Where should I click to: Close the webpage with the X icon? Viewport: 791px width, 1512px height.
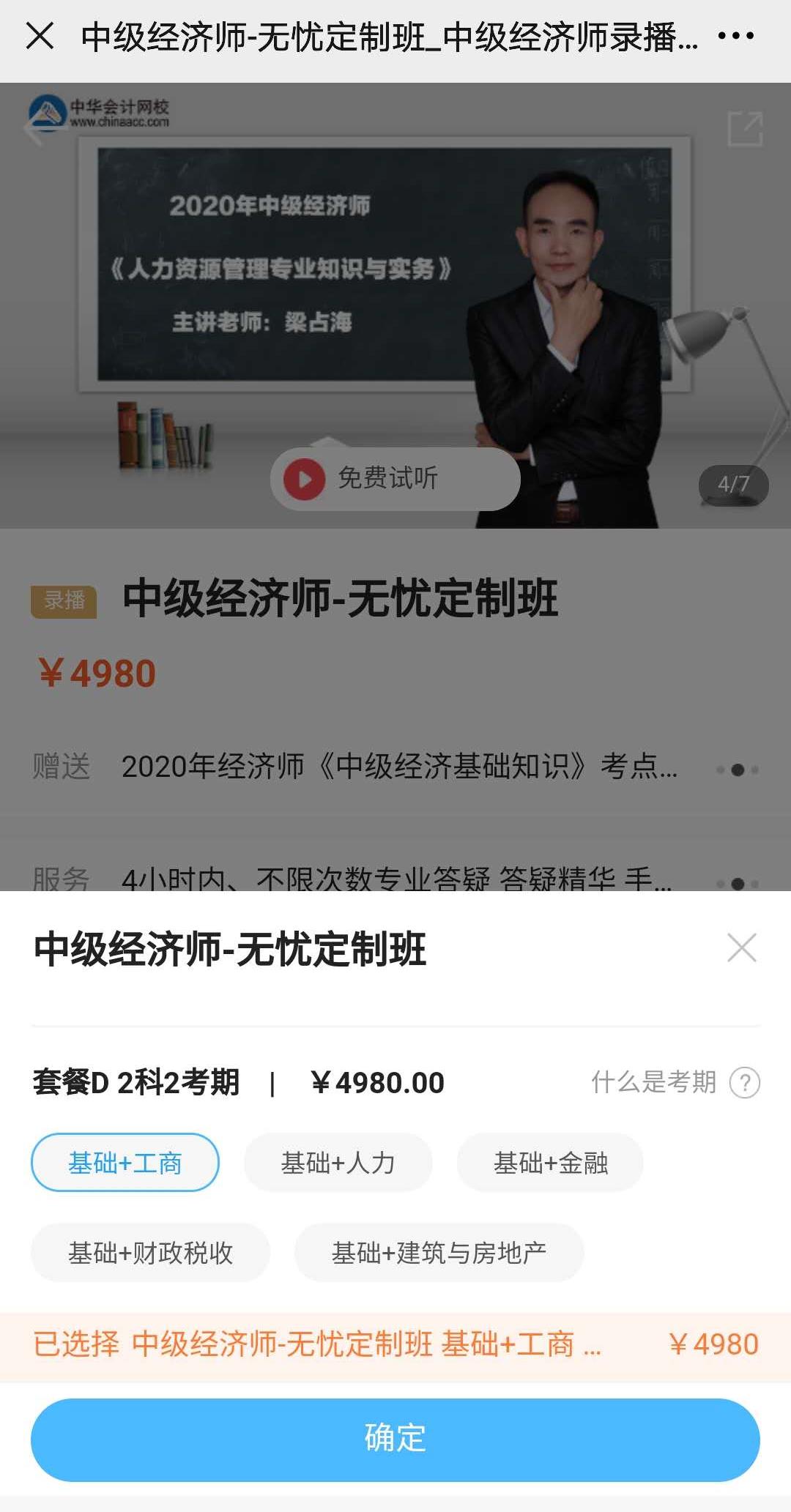pos(40,37)
